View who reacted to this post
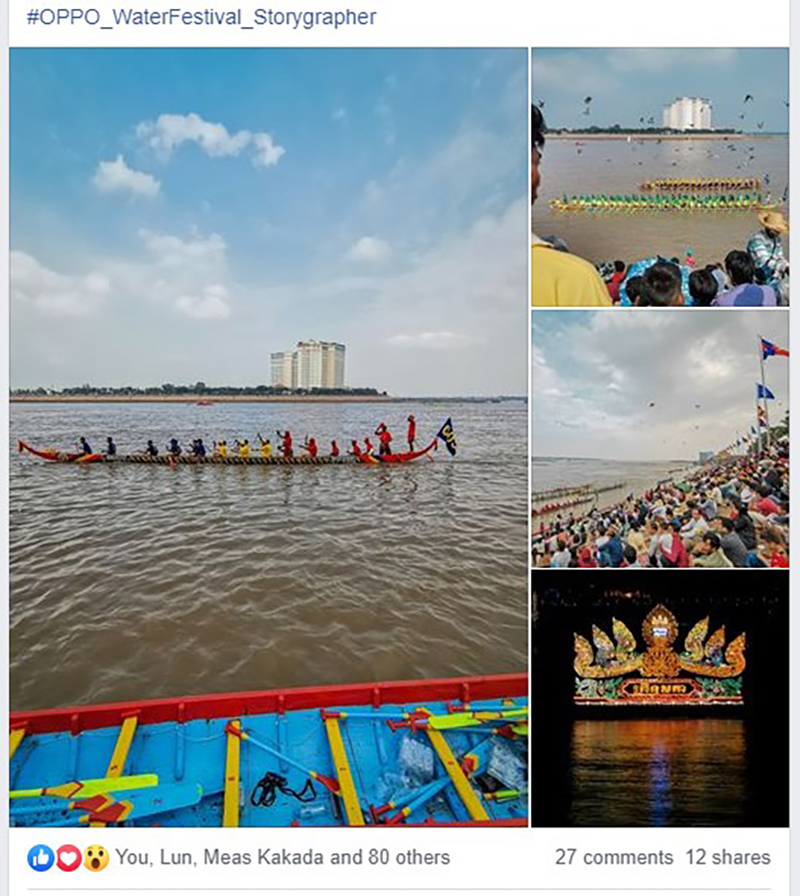 (282, 857)
